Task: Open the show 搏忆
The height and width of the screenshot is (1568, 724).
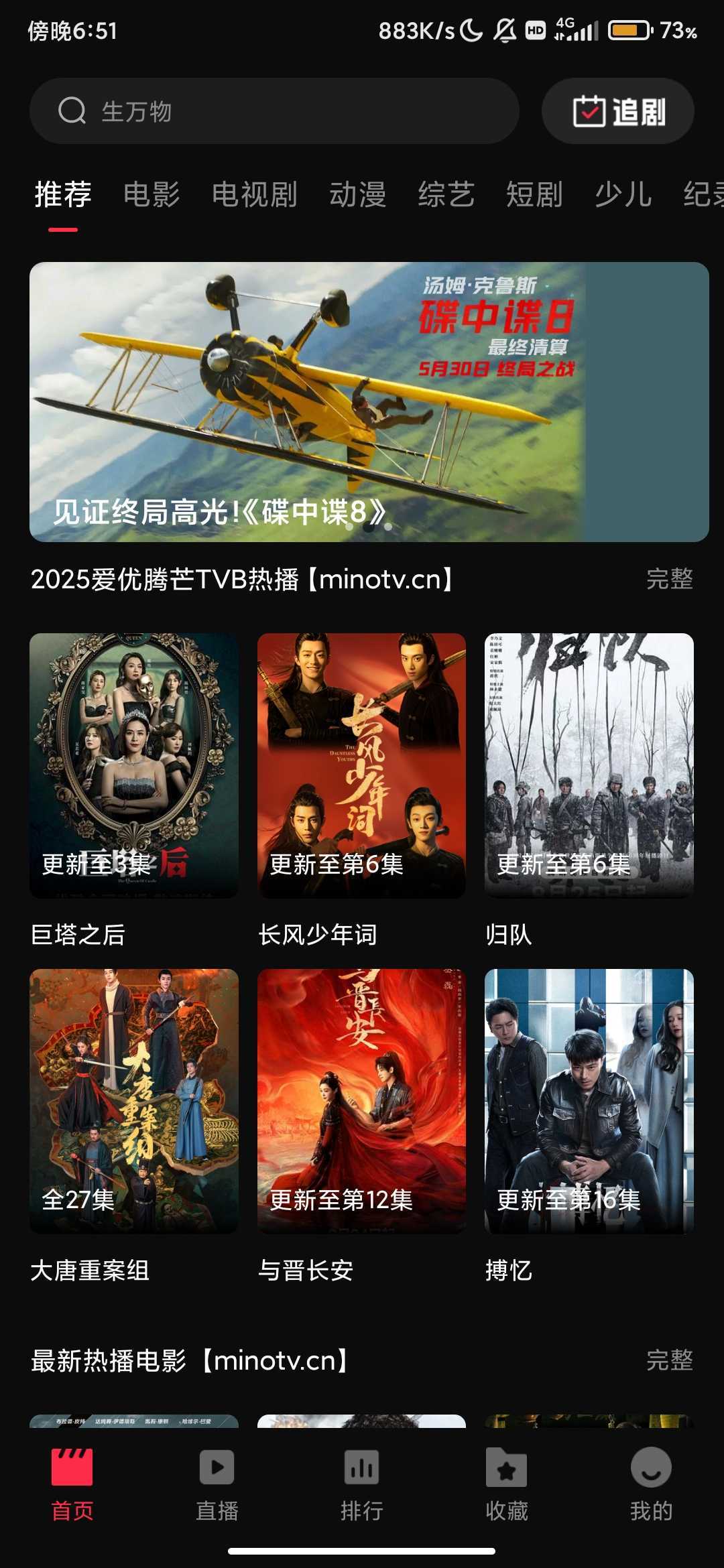Action: (589, 1101)
